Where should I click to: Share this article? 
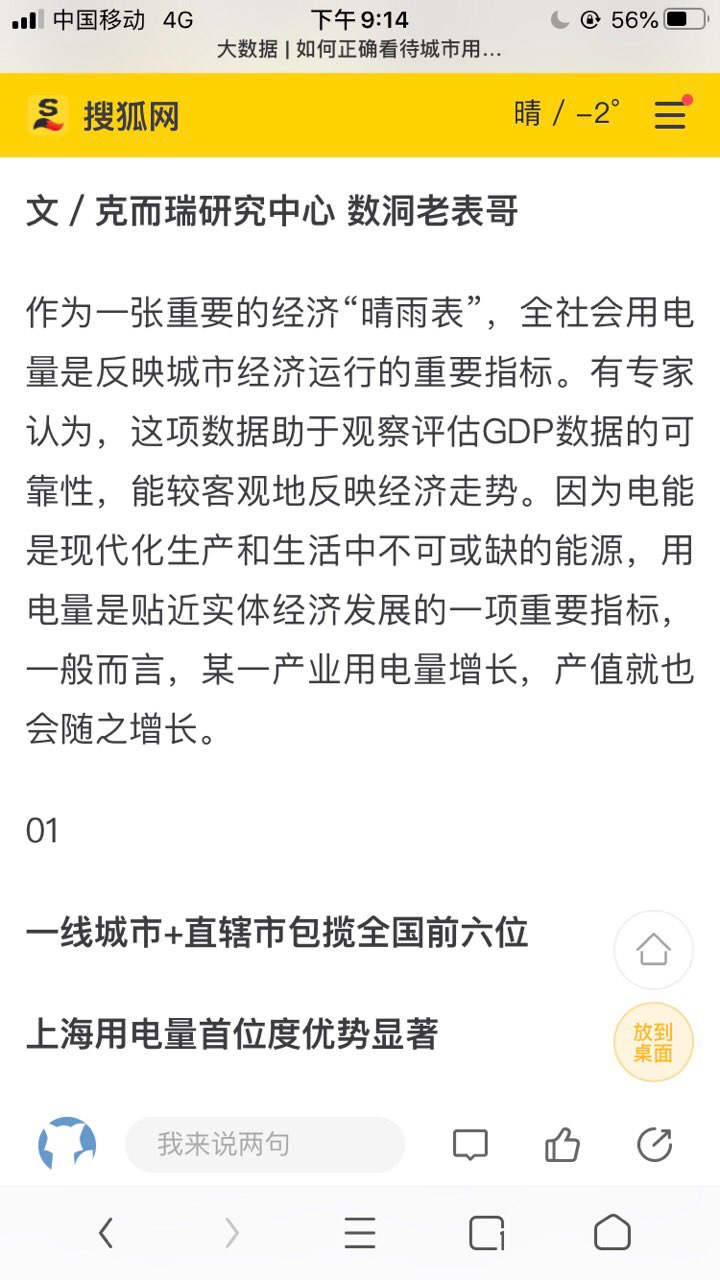click(654, 1145)
